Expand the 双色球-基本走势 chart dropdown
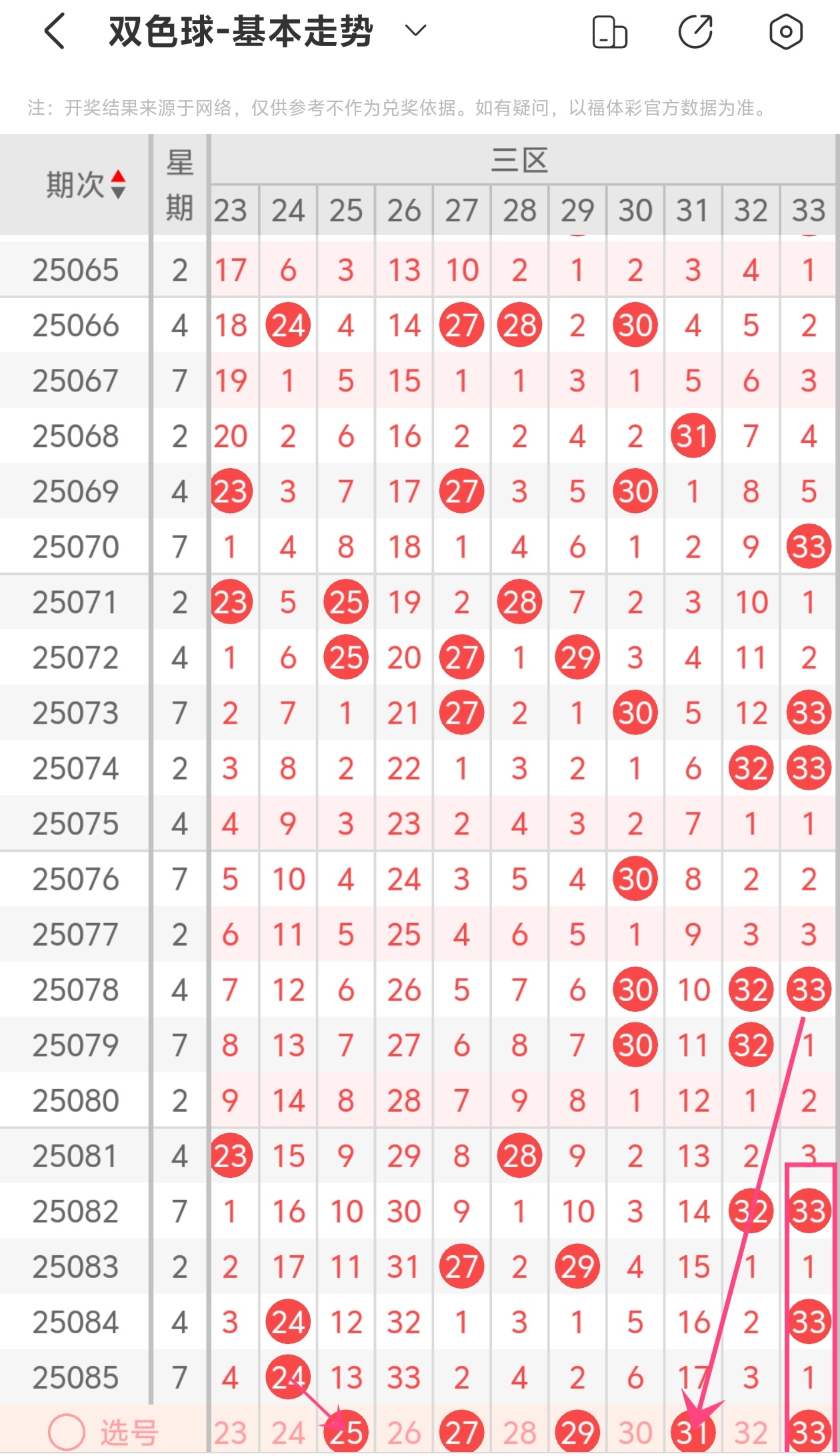Viewport: 840px width, 1456px height. point(415,31)
